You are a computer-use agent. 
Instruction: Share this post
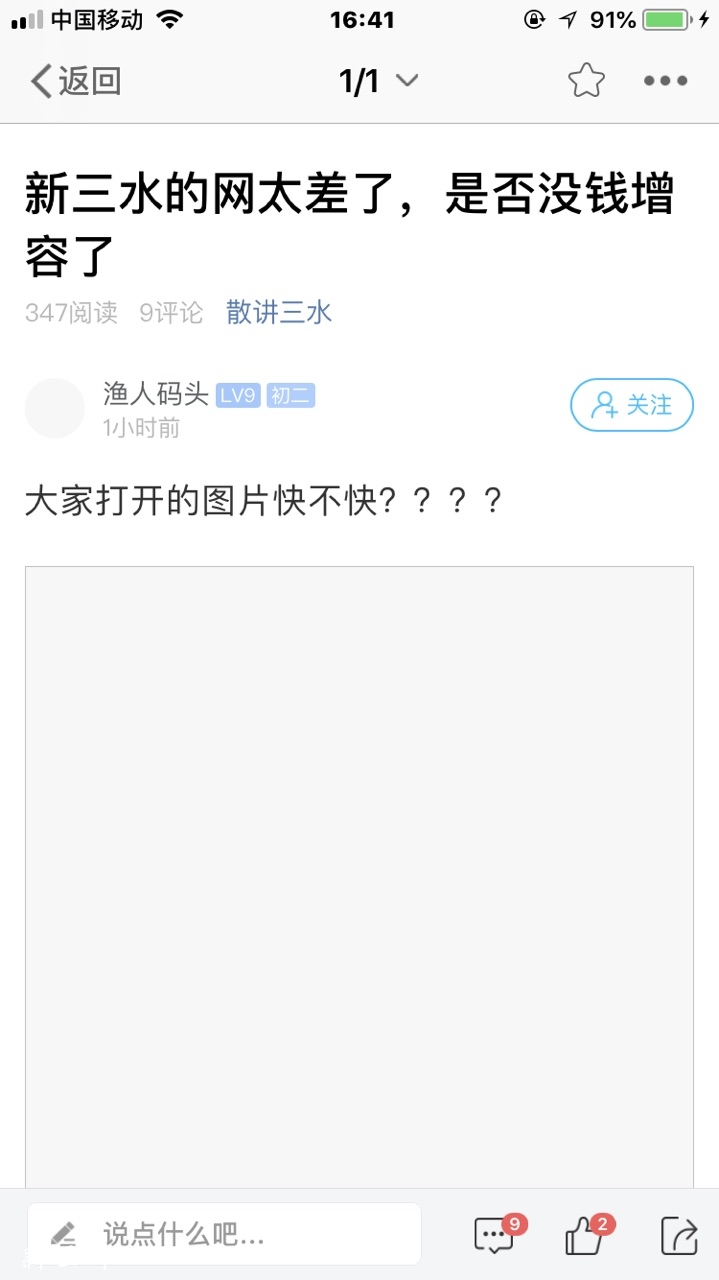coord(679,1235)
